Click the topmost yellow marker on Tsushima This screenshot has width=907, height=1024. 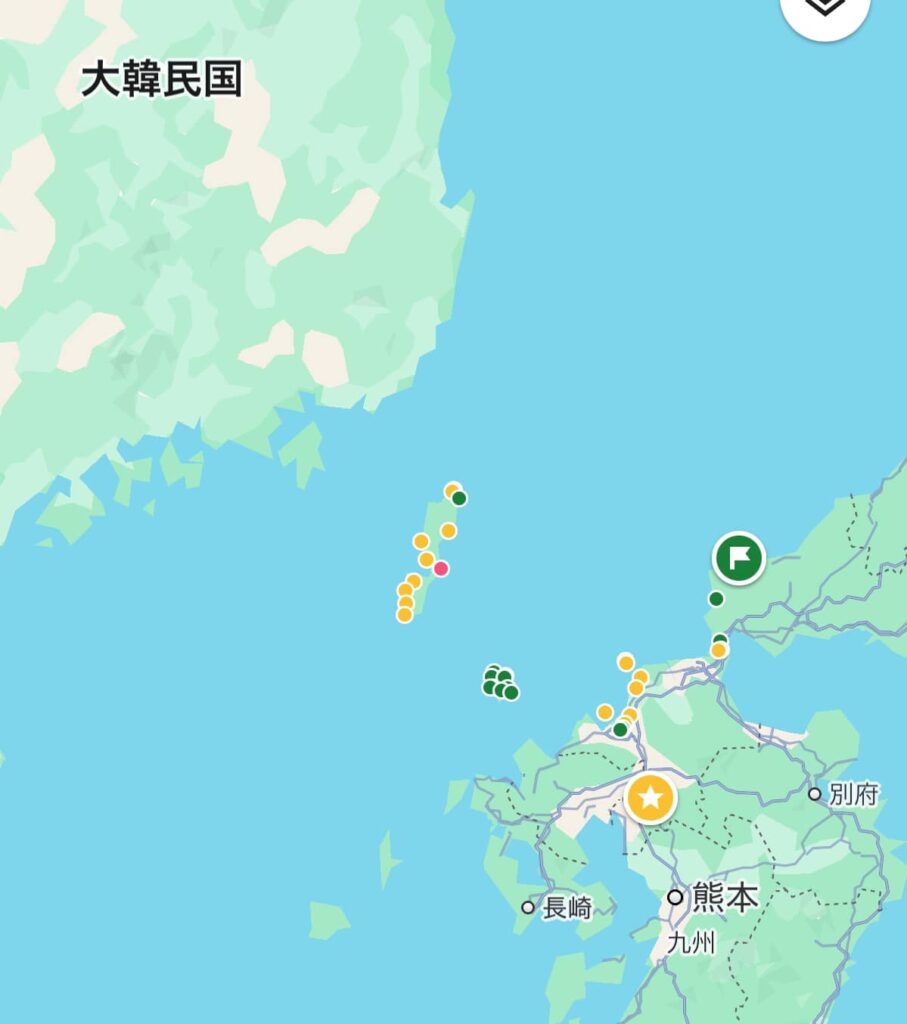(x=453, y=489)
